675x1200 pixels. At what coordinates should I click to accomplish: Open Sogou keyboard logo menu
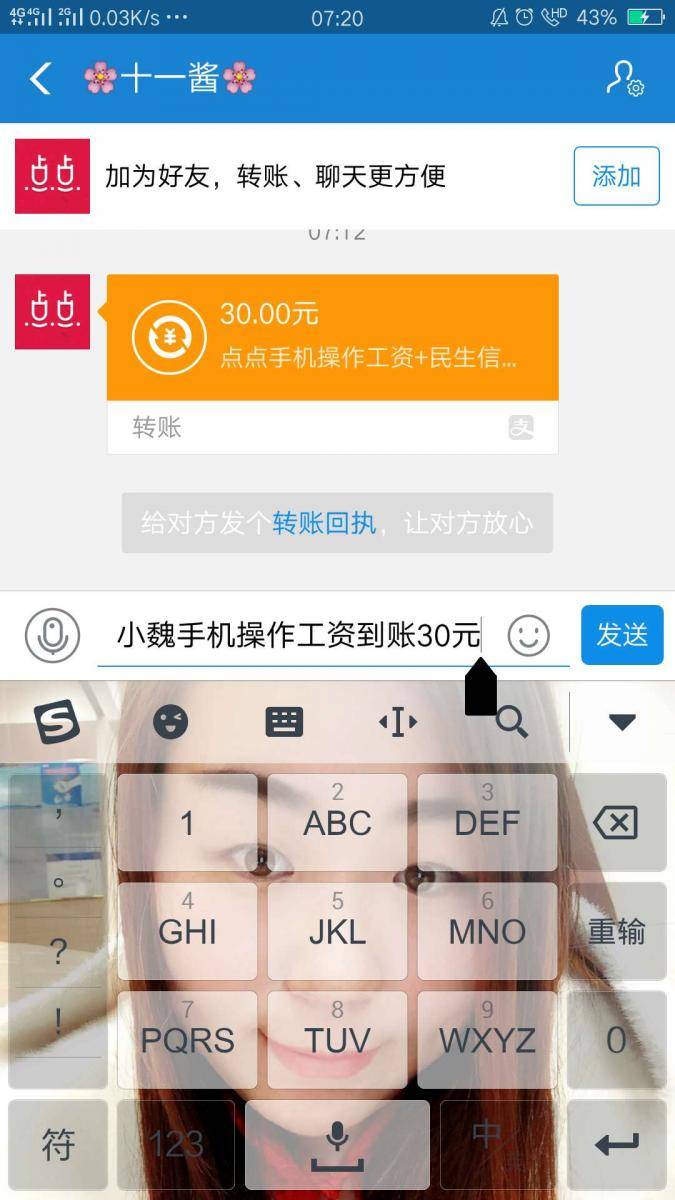(x=57, y=721)
